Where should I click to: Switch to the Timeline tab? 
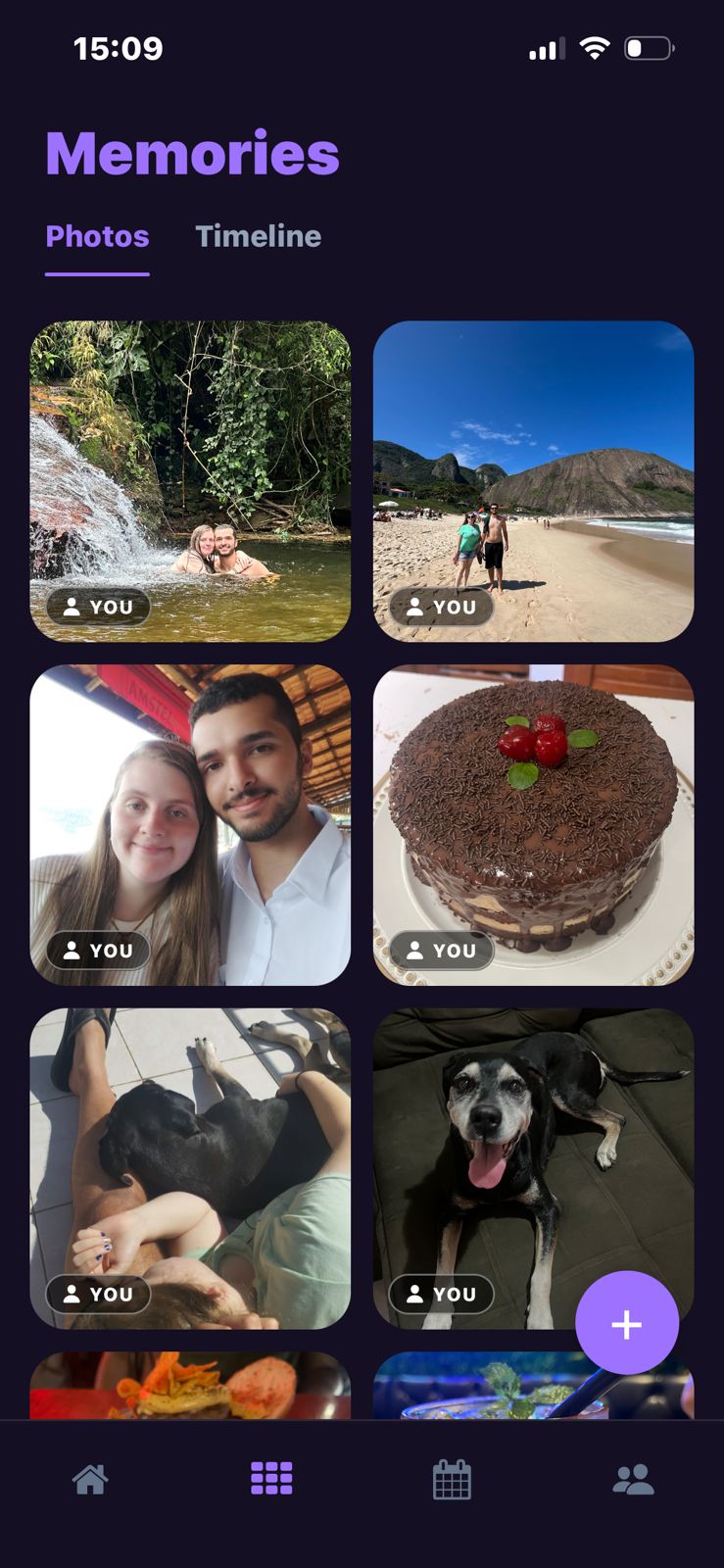[x=259, y=236]
